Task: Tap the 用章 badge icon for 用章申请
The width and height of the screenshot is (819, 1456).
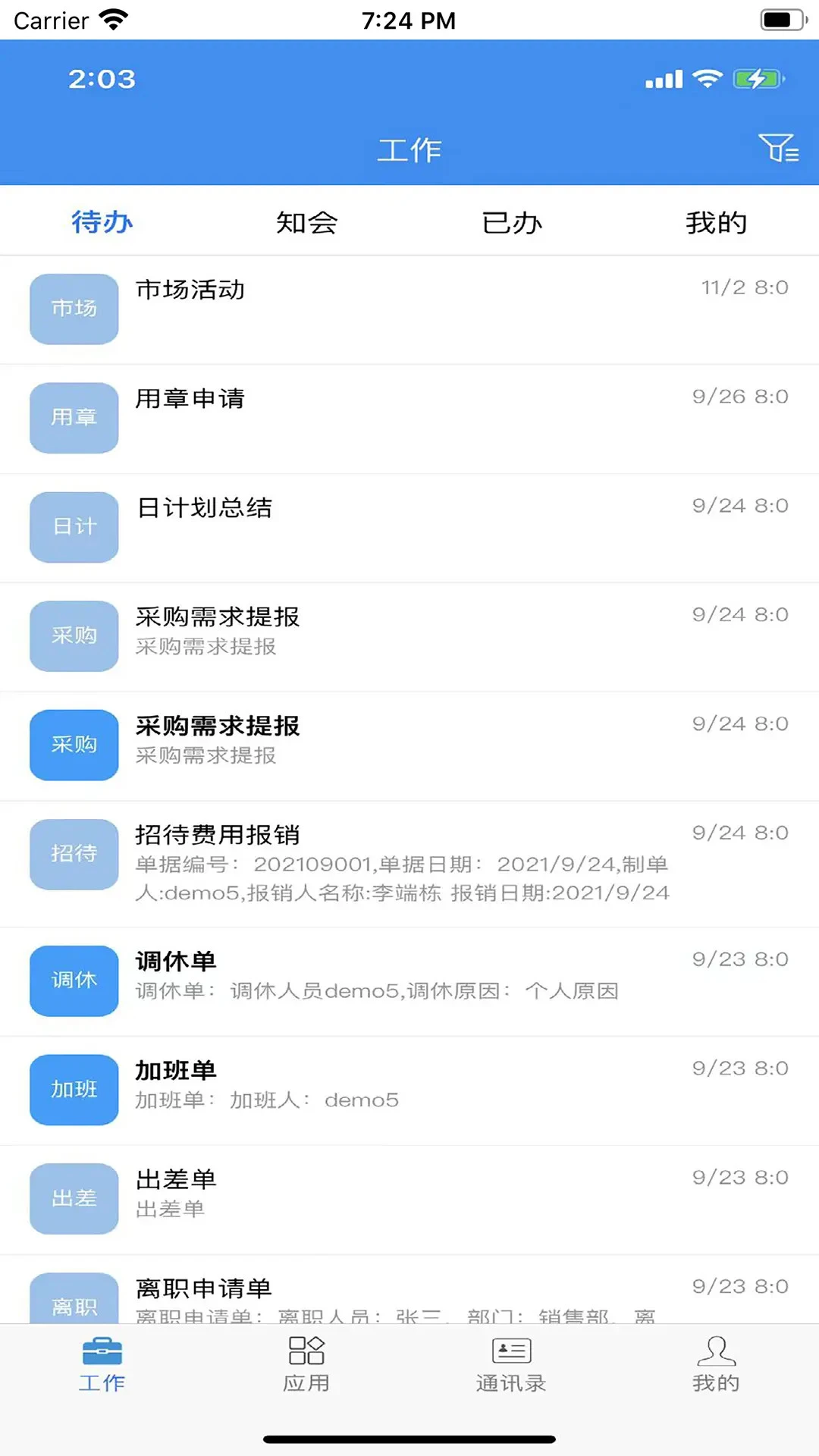Action: click(x=74, y=418)
